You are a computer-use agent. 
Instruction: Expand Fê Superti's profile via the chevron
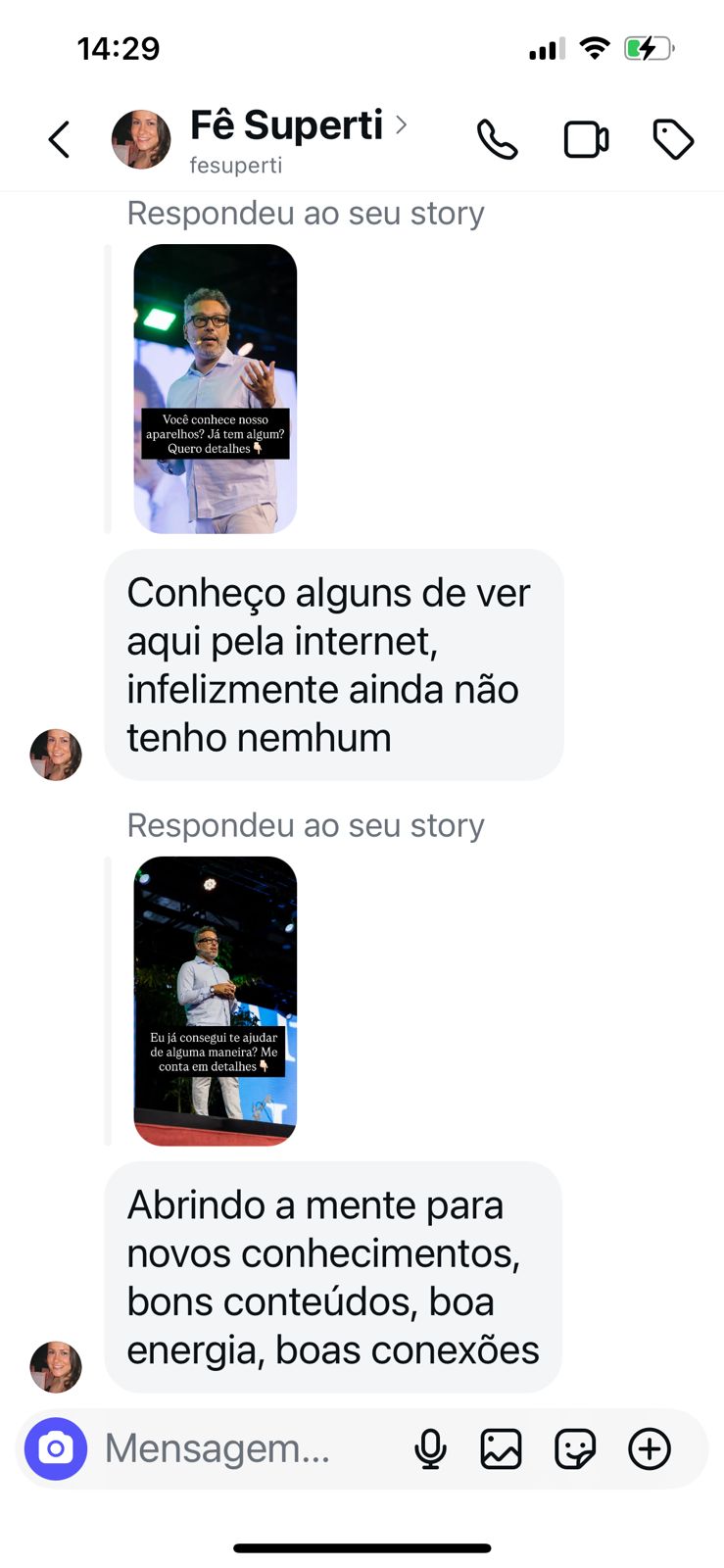[x=402, y=125]
